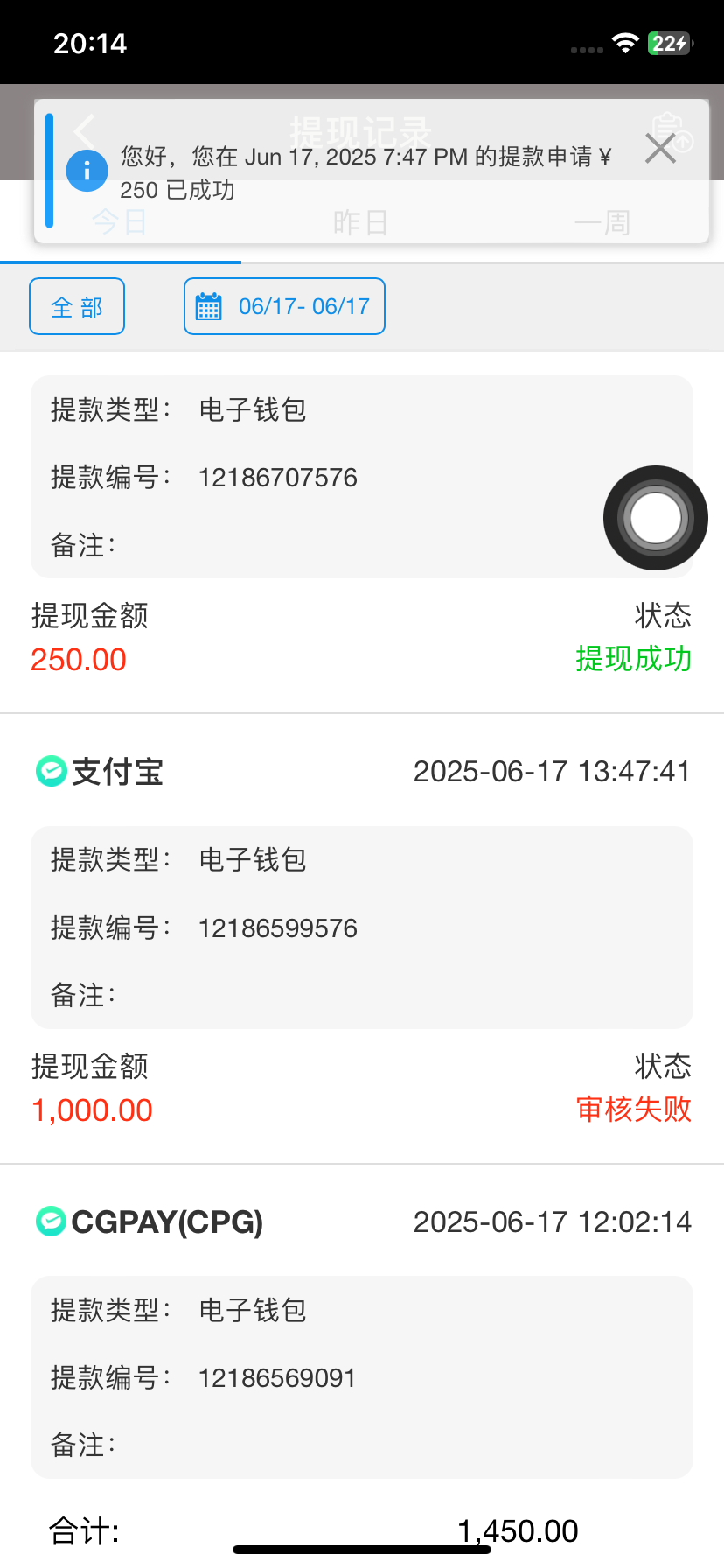Switch to the 一周 tab

click(x=602, y=222)
